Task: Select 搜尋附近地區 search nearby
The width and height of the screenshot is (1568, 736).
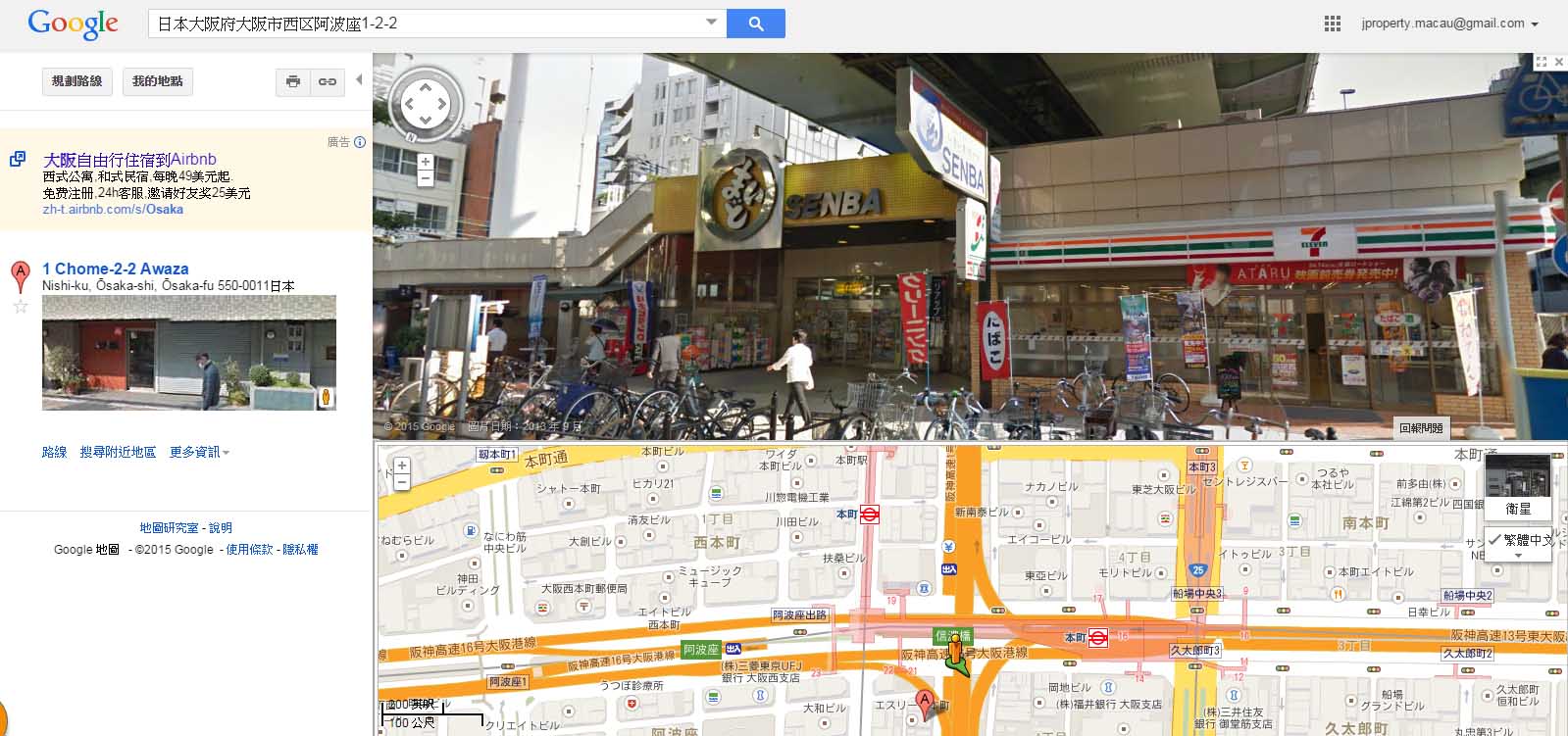Action: pyautogui.click(x=118, y=452)
